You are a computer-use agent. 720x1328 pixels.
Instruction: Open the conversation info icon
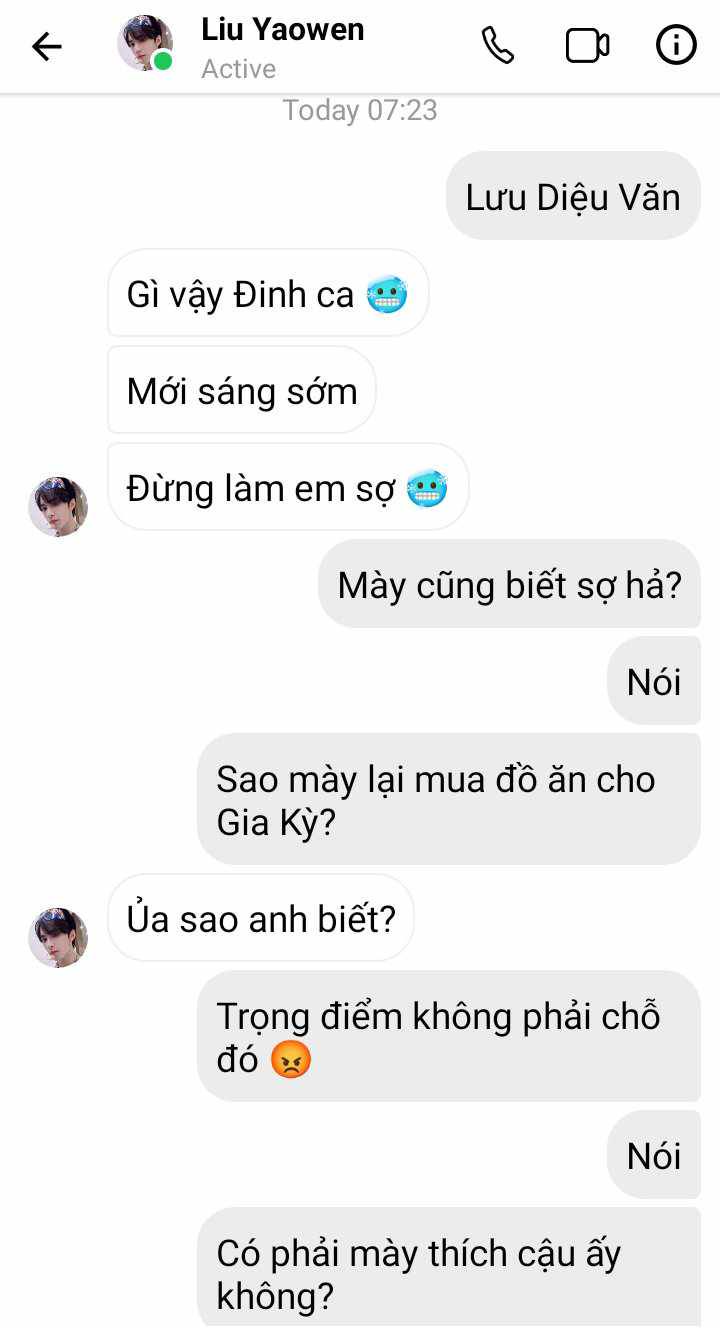point(676,46)
